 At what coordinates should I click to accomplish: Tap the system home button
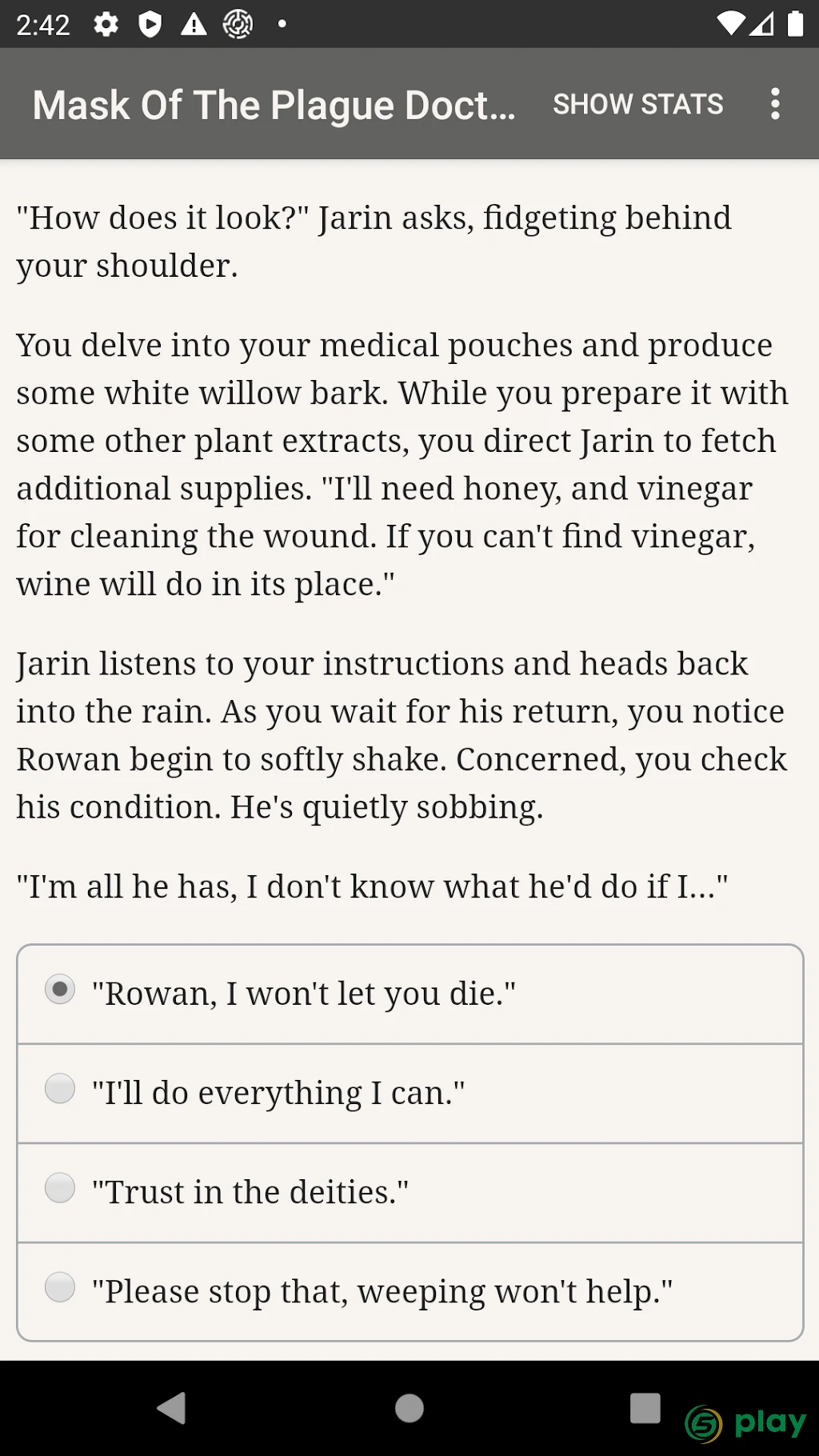coord(409,1408)
